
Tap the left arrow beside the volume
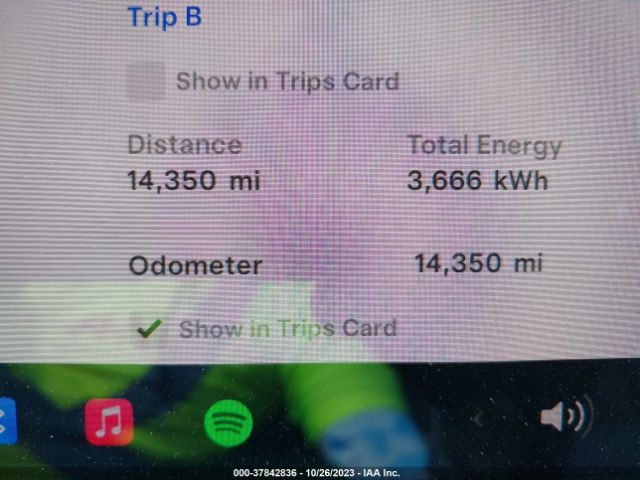(478, 418)
